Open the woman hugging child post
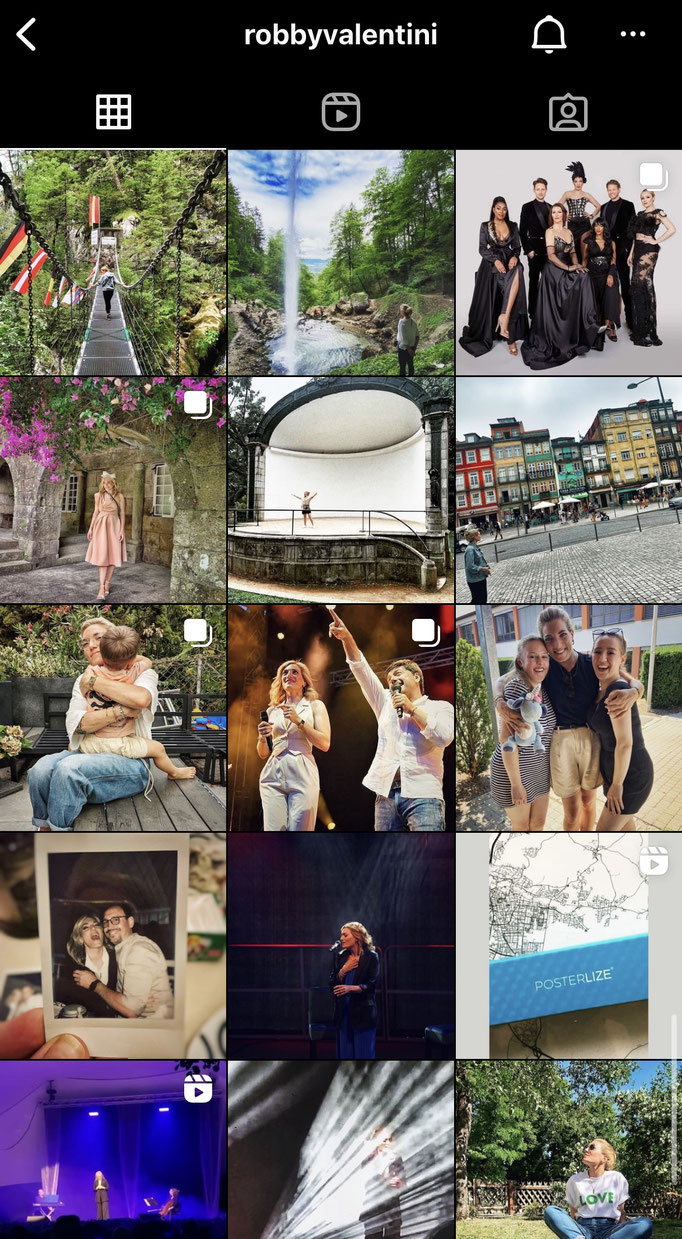Screen dimensions: 682x1239 [113, 717]
